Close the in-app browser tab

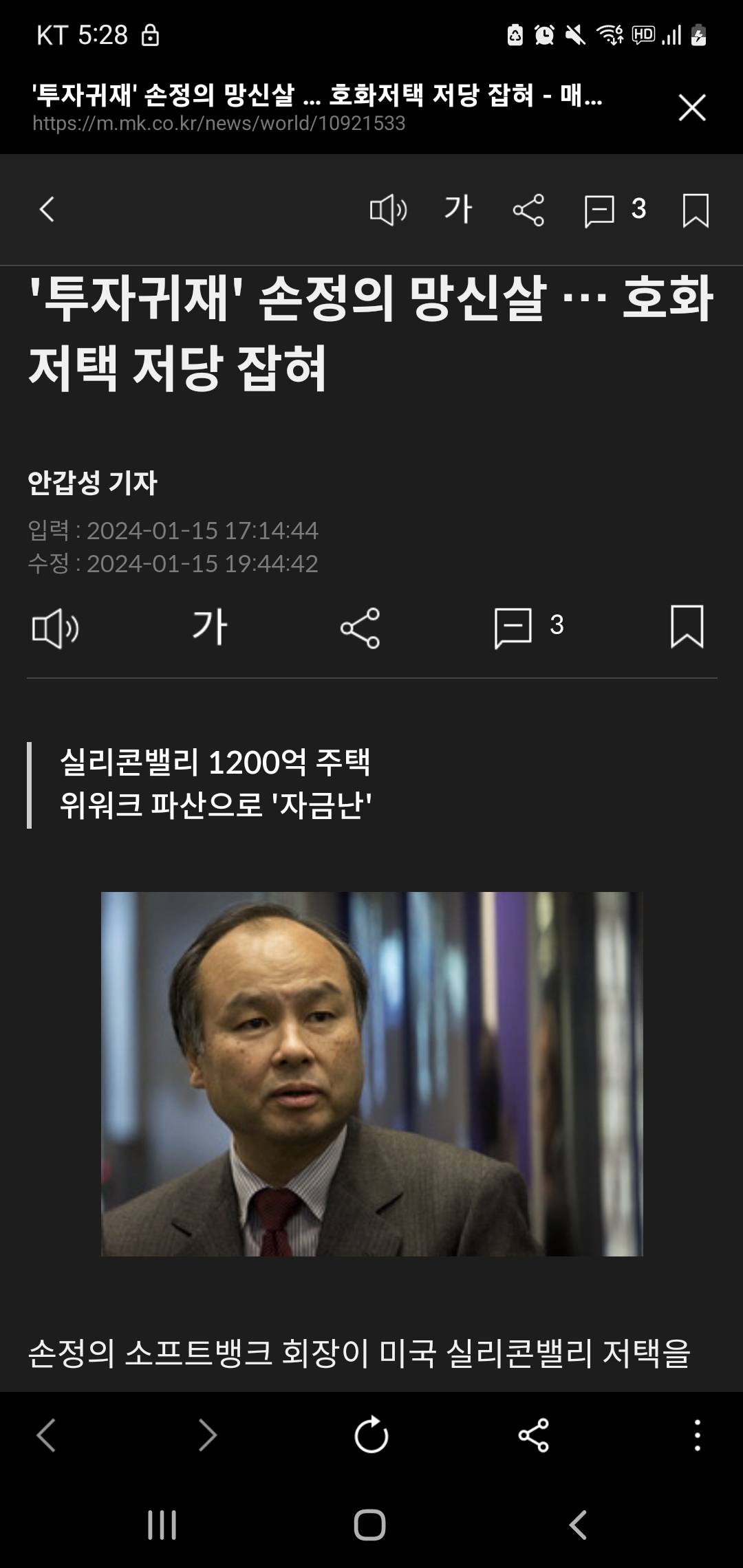[x=691, y=108]
